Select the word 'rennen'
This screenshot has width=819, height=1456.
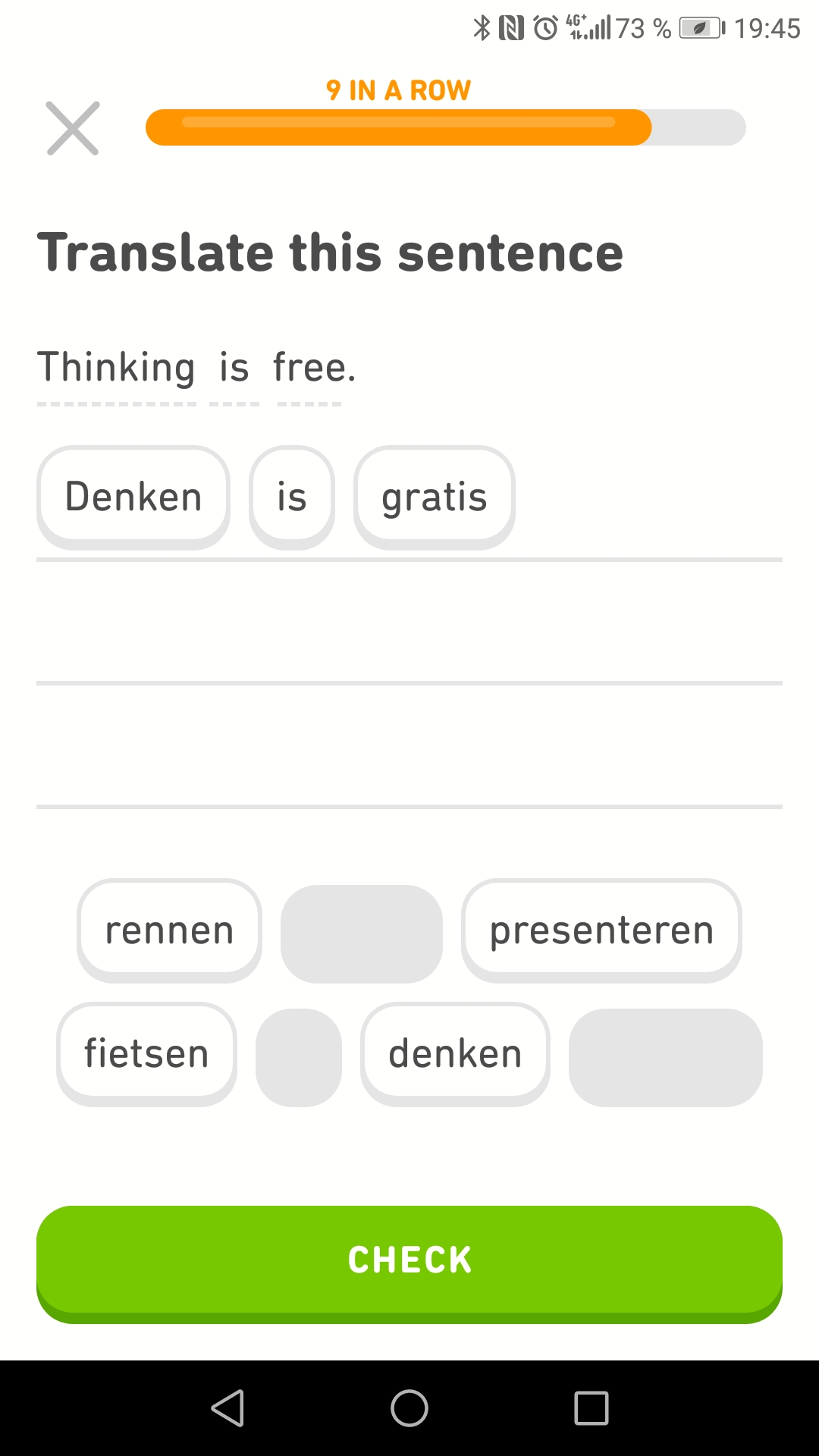pos(169,930)
